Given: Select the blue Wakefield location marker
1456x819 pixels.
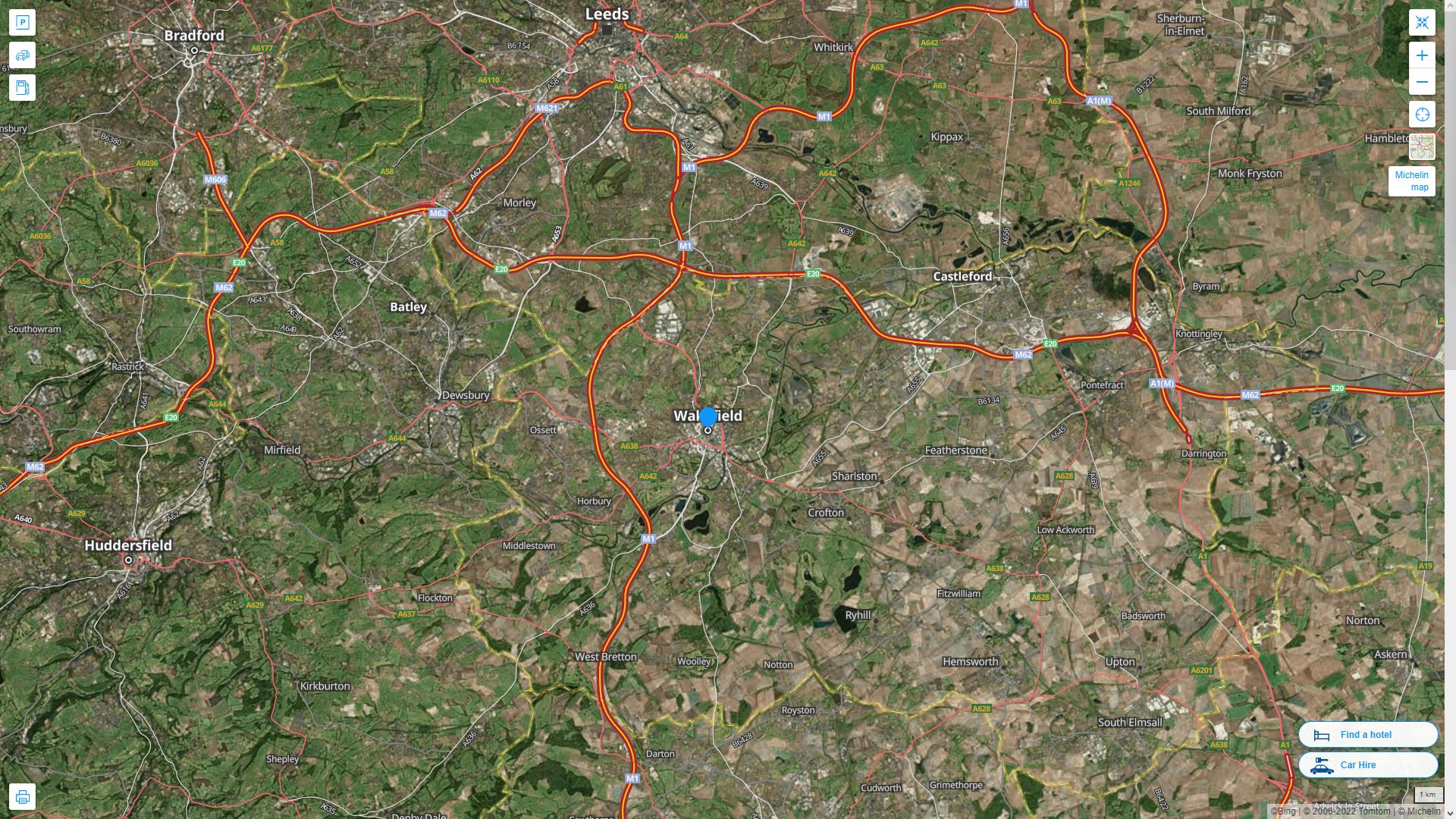Looking at the screenshot, I should coord(708,417).
